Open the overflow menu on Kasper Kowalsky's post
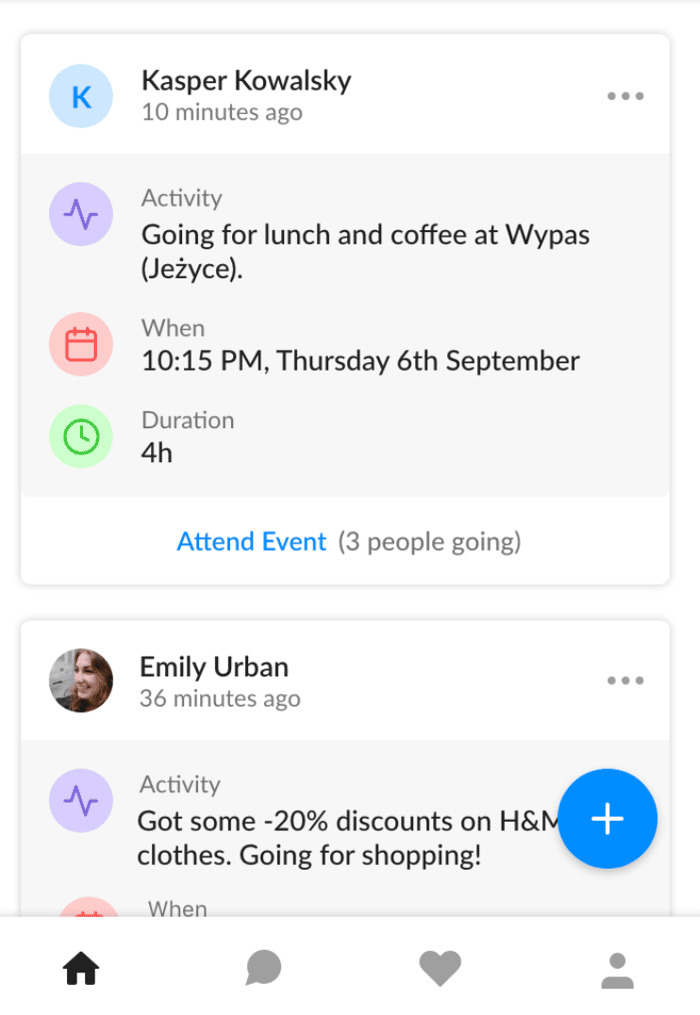 (625, 96)
